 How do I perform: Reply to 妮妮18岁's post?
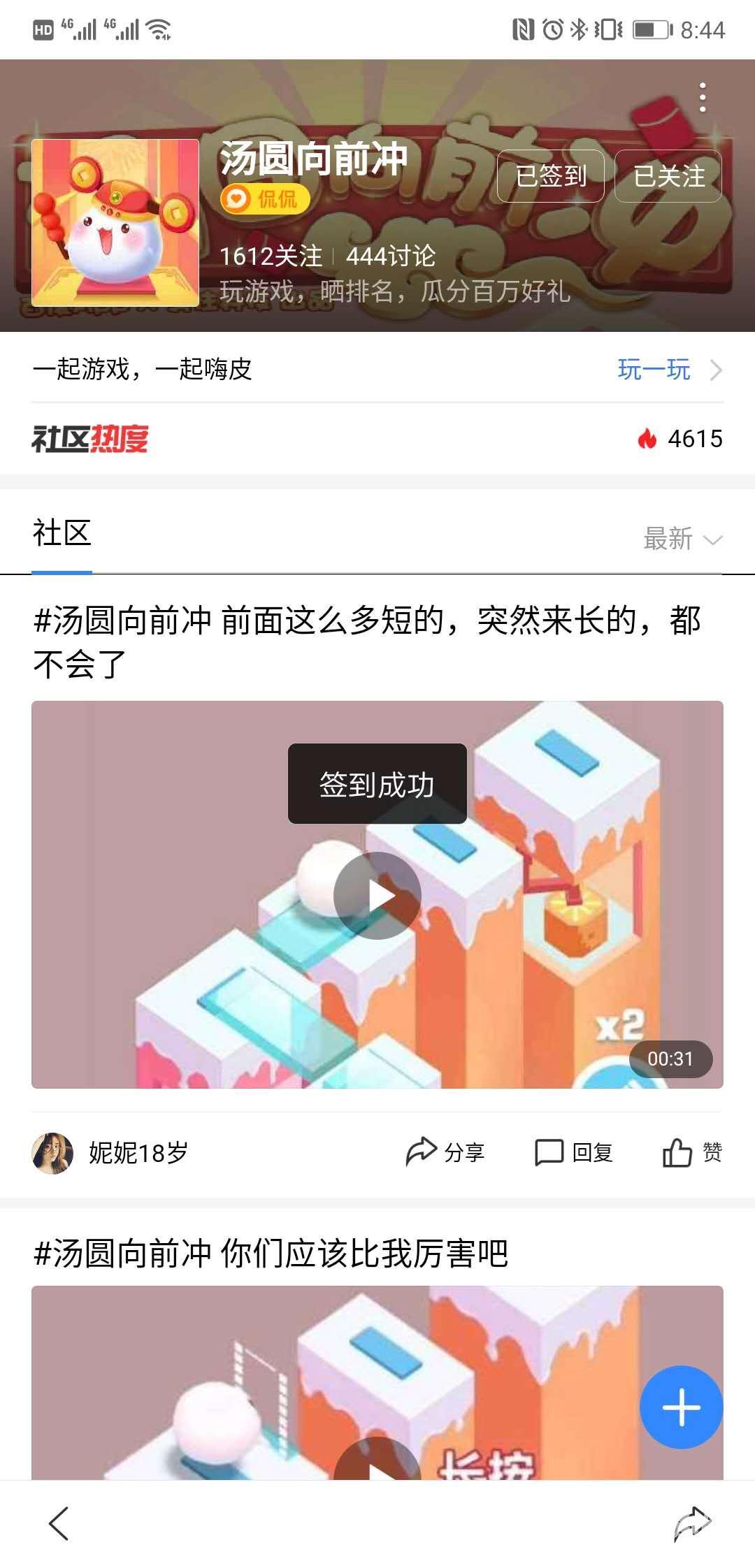(x=573, y=1152)
